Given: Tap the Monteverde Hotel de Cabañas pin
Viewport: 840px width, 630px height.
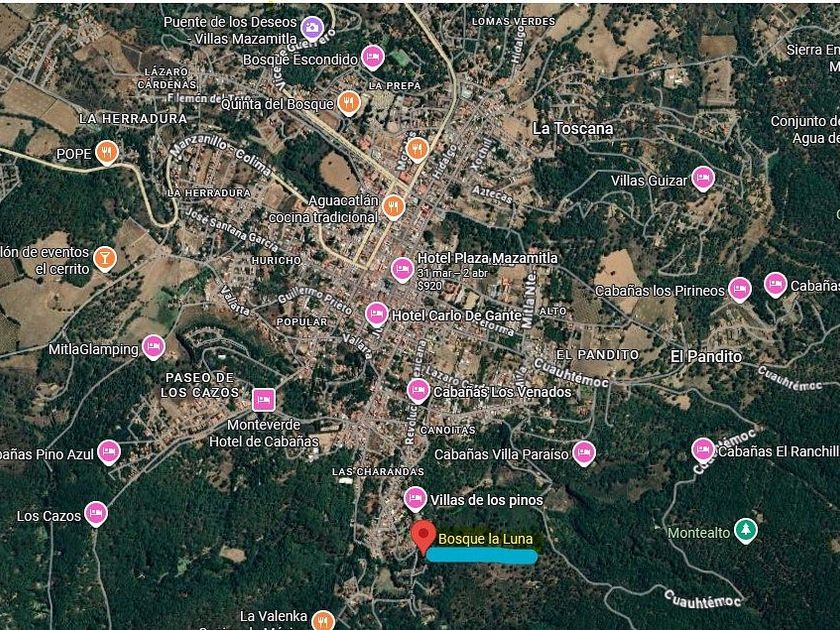Looking at the screenshot, I should pyautogui.click(x=264, y=400).
